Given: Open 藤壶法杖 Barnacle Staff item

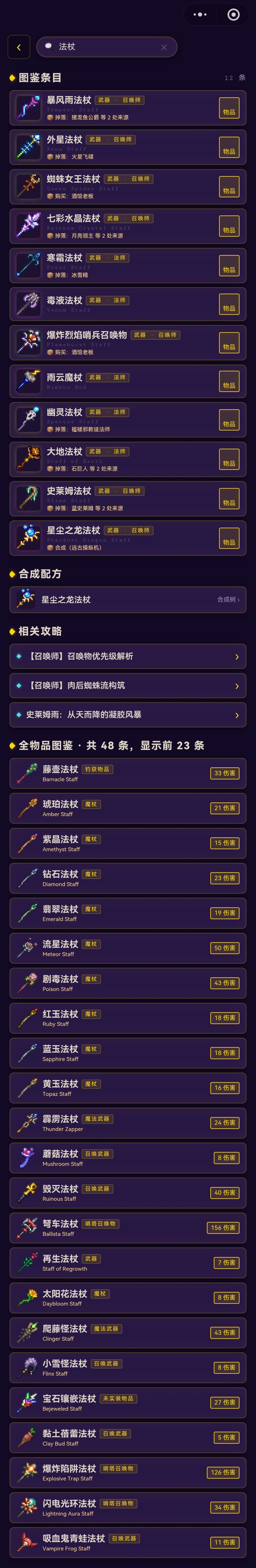Looking at the screenshot, I should pyautogui.click(x=128, y=773).
